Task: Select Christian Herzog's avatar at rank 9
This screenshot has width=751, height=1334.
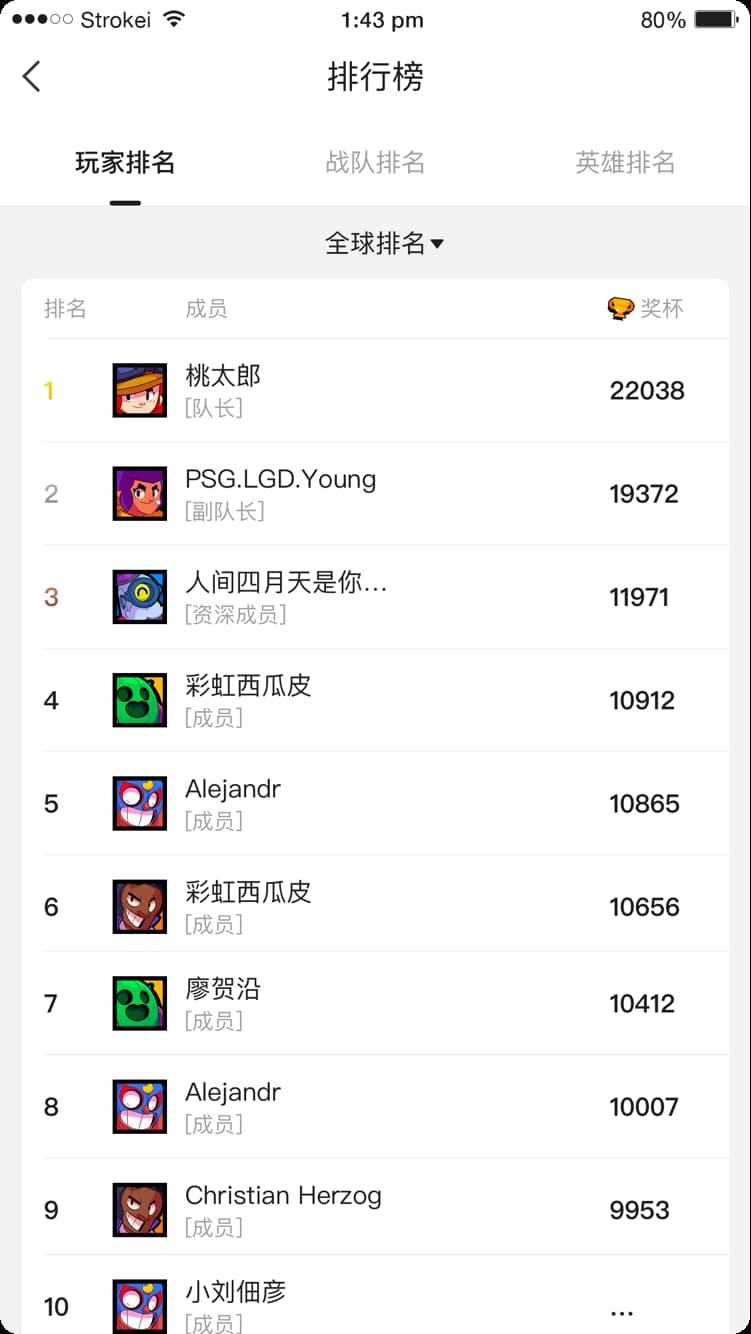Action: click(139, 1210)
